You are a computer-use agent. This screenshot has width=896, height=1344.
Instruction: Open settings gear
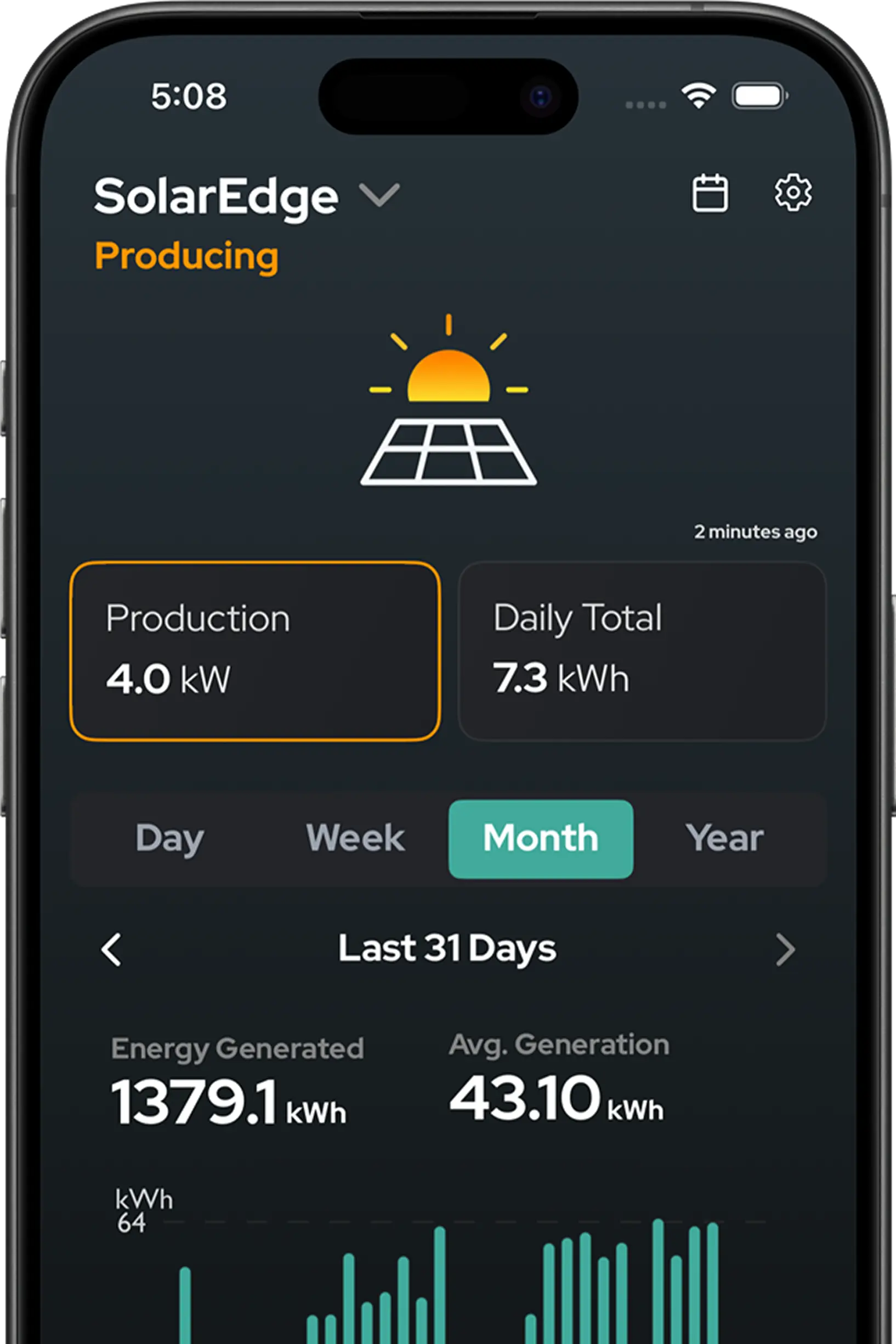792,193
